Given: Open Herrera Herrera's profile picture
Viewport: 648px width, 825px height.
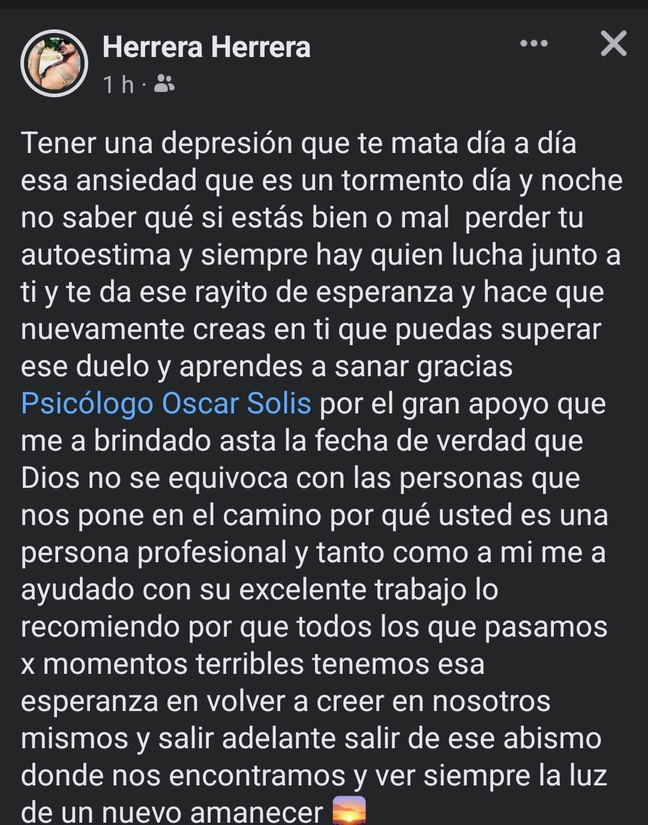Looking at the screenshot, I should (55, 62).
